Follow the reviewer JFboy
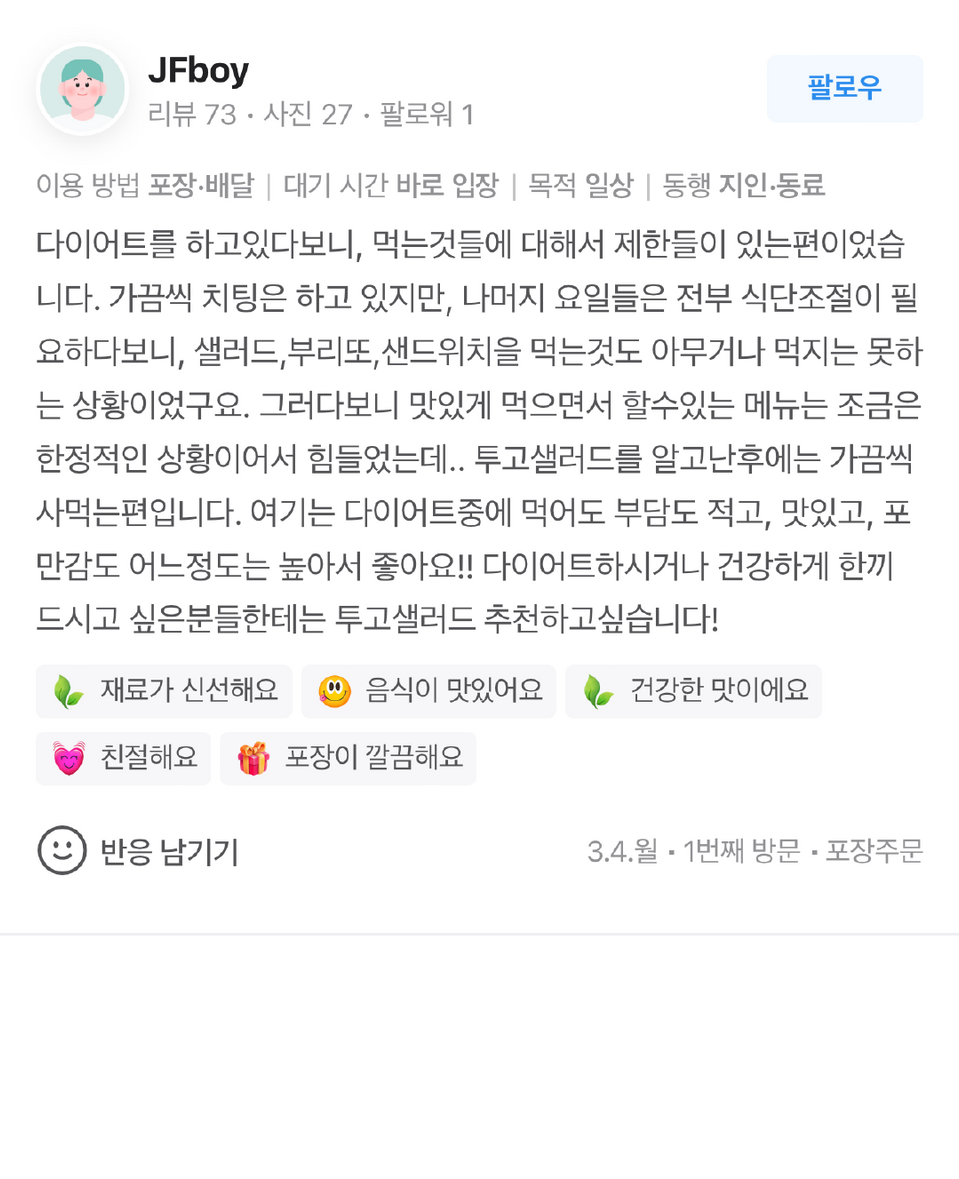The image size is (959, 1179). [844, 88]
